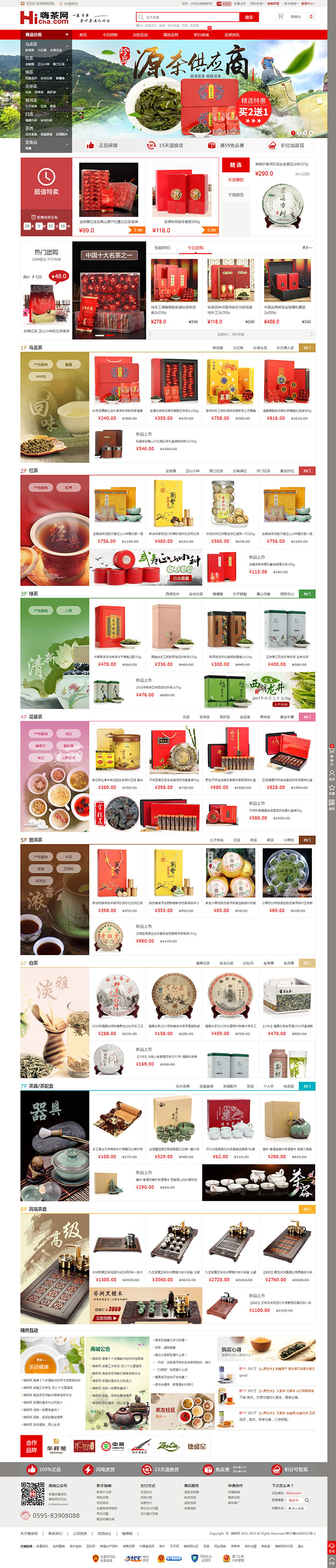Open the 普洱茶 category in the sidebar

pyautogui.click(x=31, y=100)
